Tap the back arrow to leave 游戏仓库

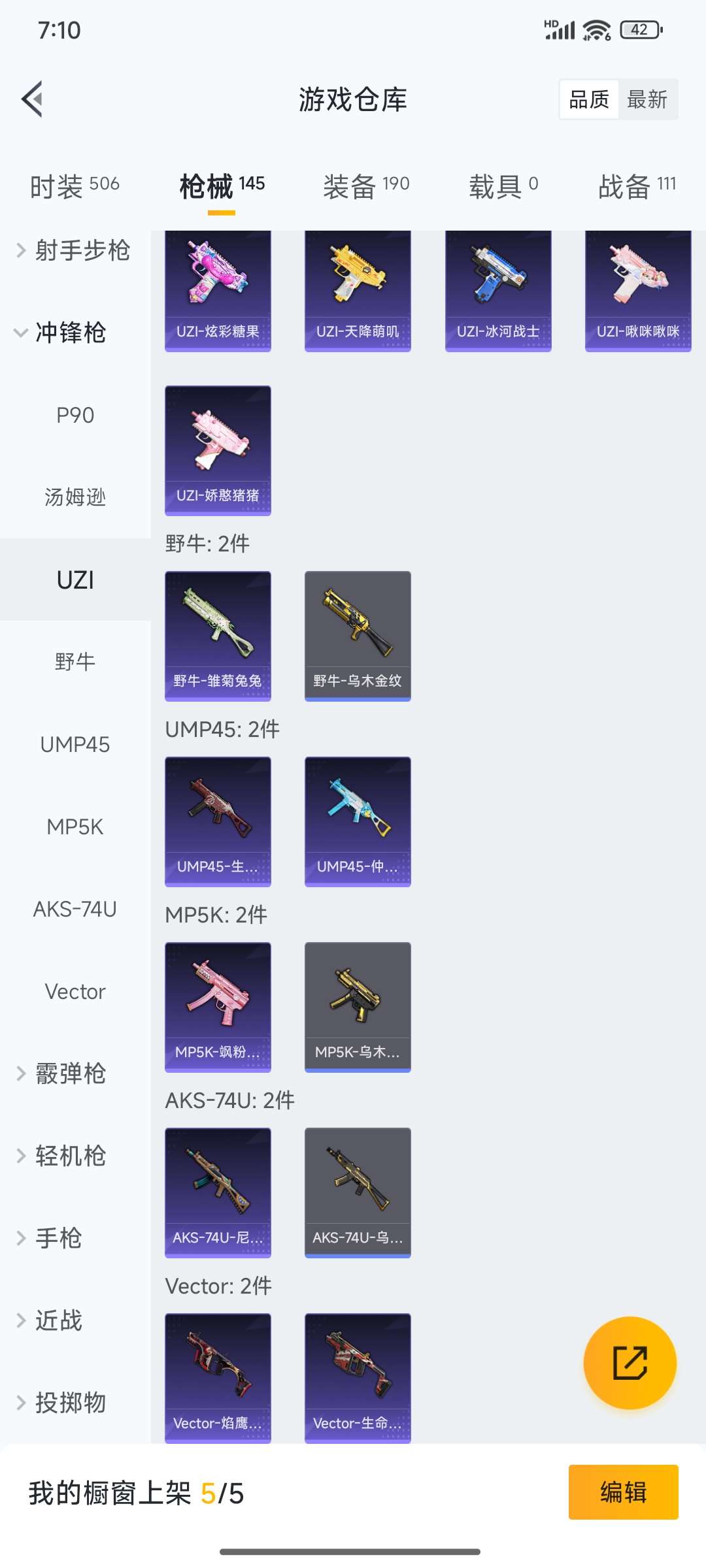[x=32, y=99]
